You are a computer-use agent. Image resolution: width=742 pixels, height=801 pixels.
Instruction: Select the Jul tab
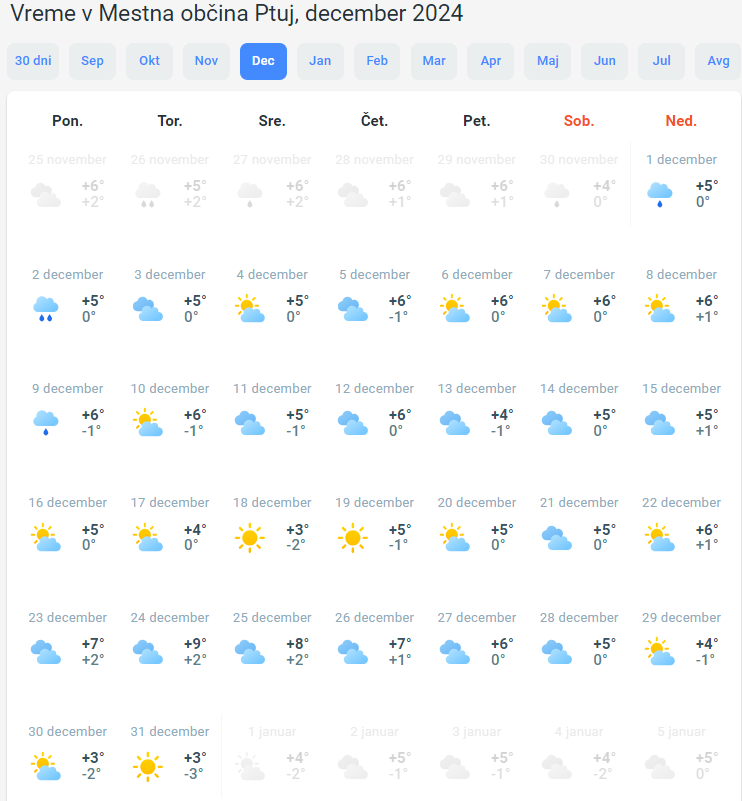[662, 61]
